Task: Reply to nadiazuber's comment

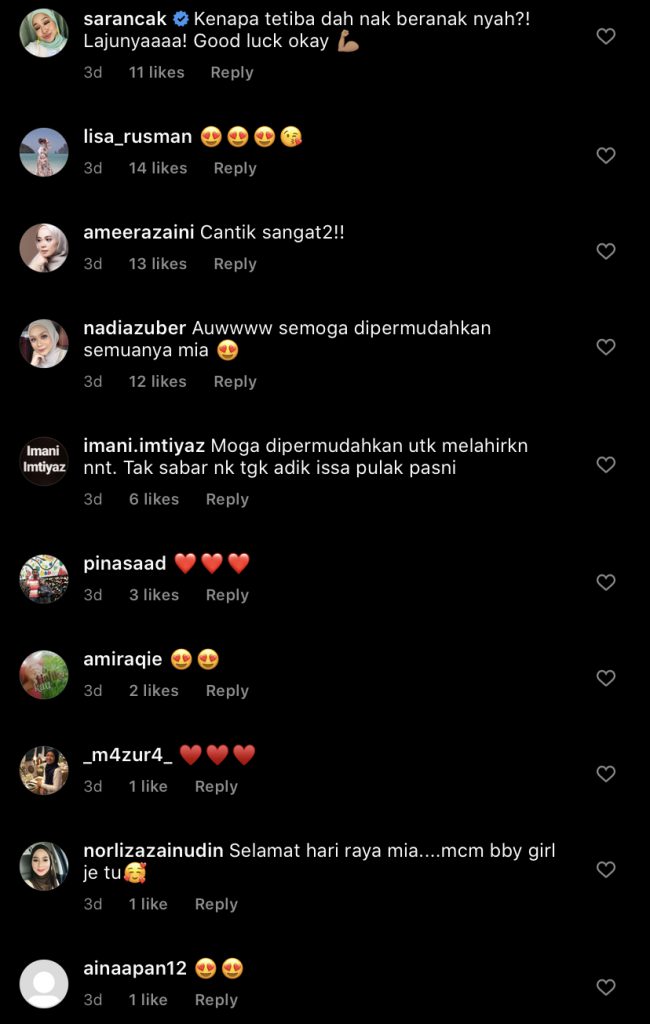Action: pyautogui.click(x=235, y=381)
